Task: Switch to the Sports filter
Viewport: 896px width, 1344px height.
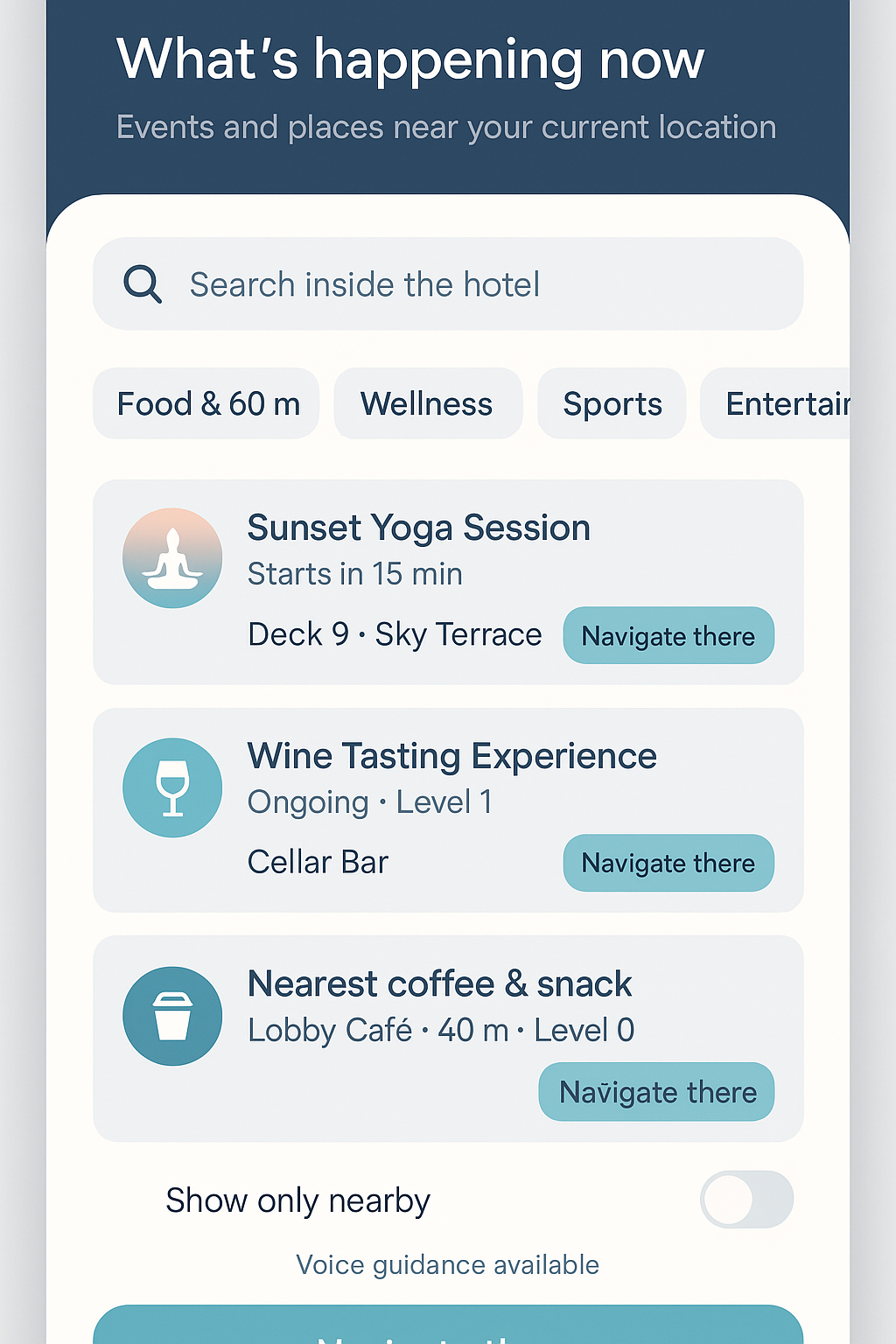Action: tap(612, 403)
